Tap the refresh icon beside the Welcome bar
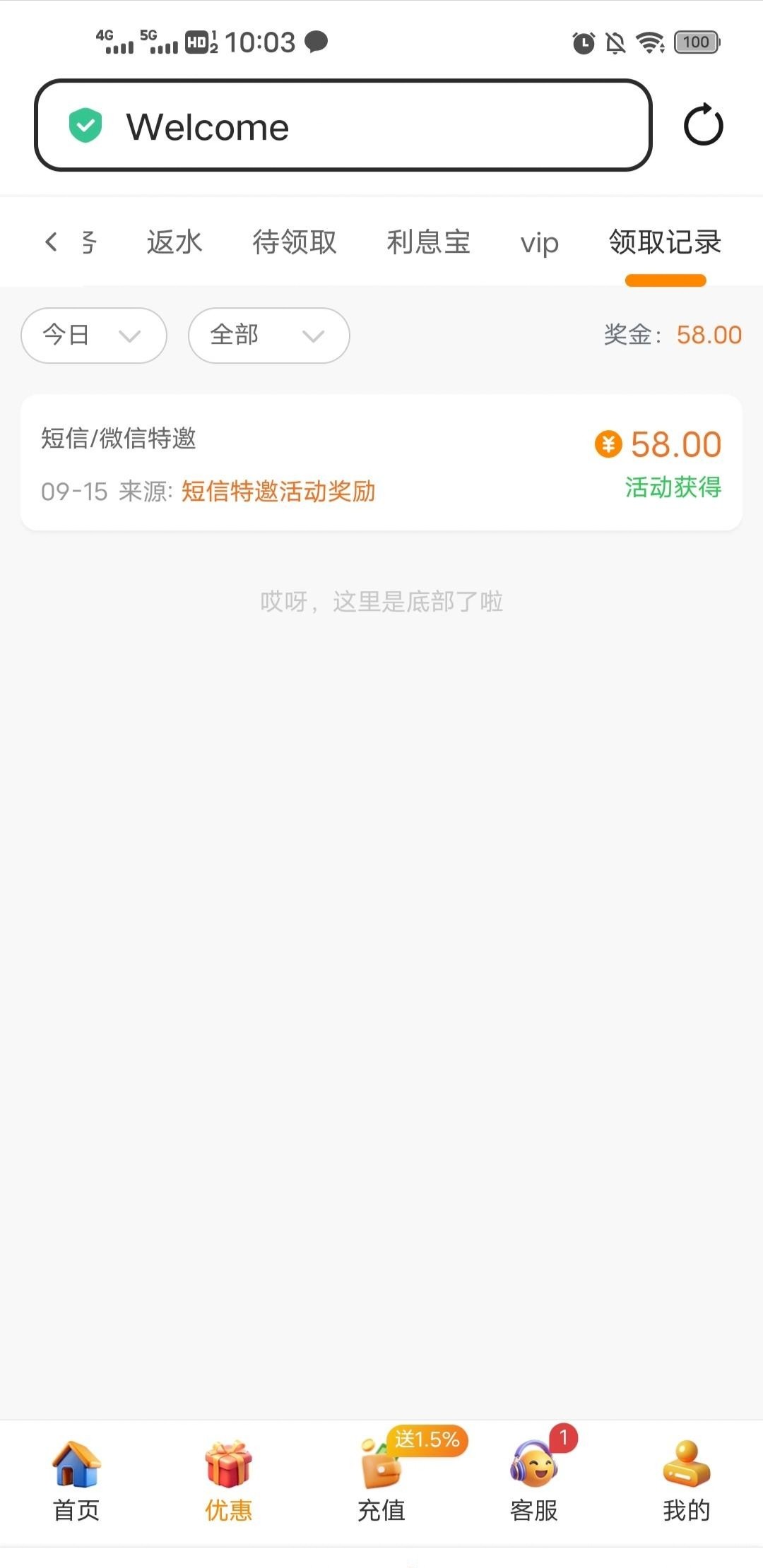Viewport: 763px width, 1568px height. point(702,126)
